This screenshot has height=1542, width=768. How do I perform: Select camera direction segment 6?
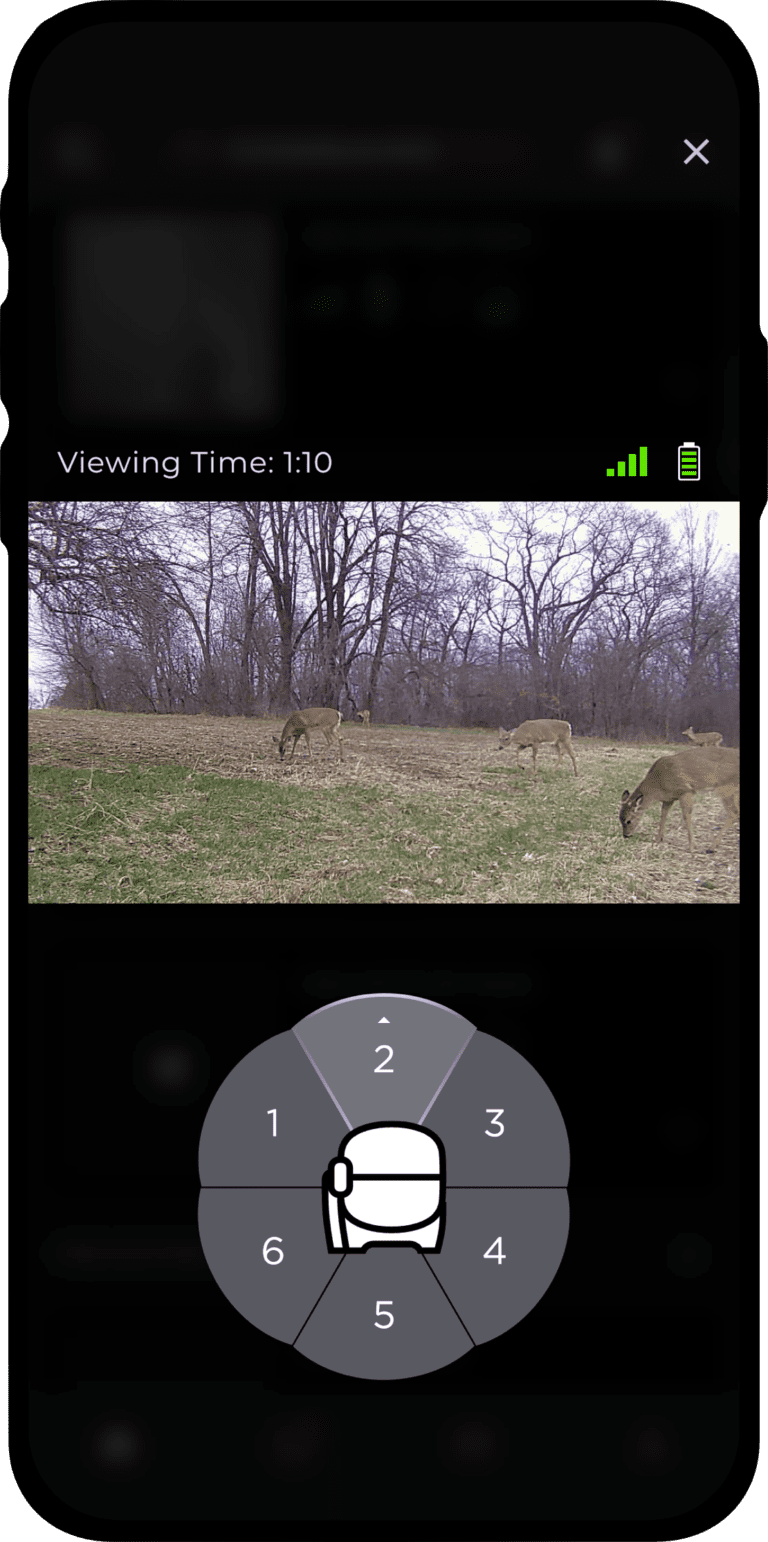(272, 1251)
